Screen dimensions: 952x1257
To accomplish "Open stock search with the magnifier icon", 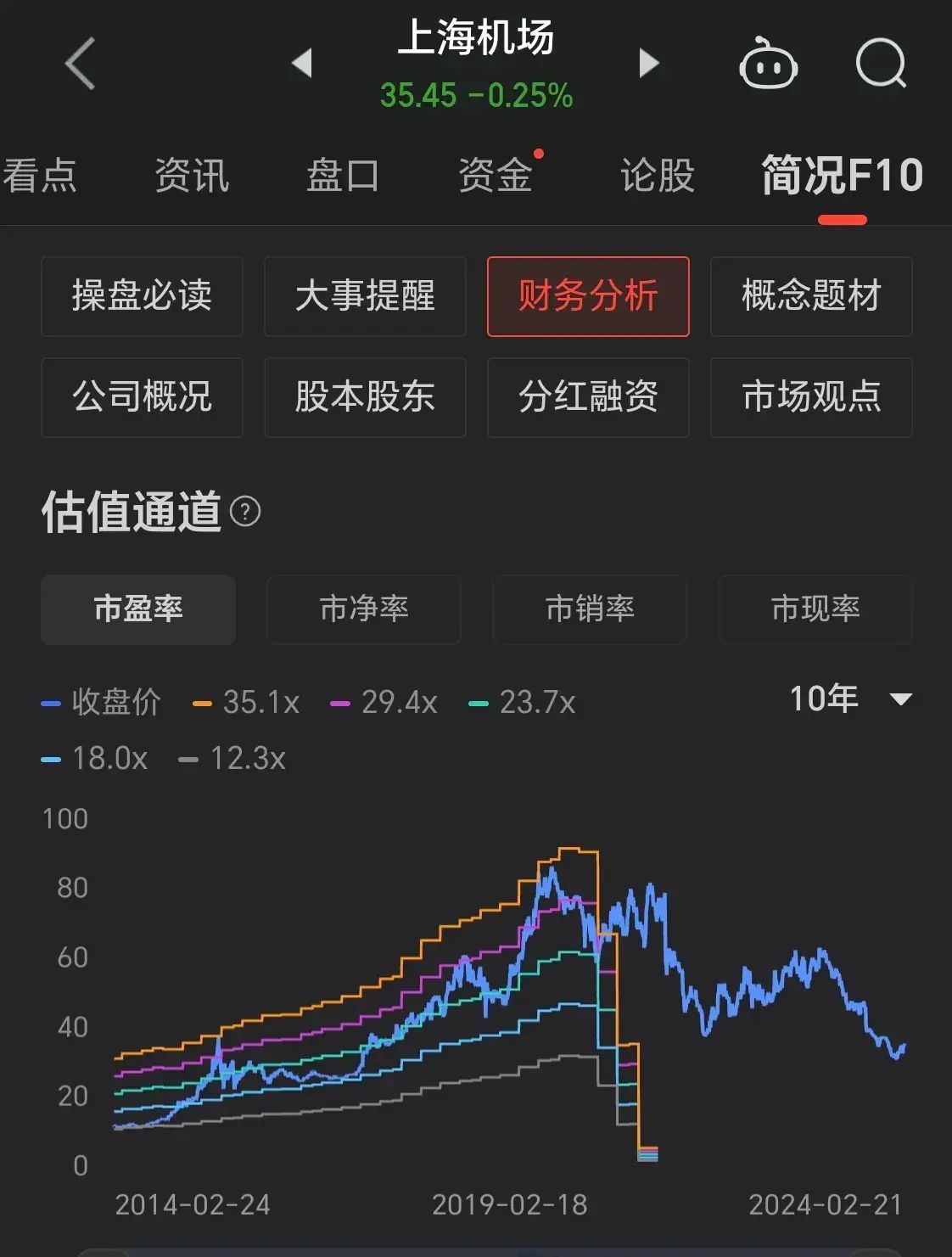I will click(x=880, y=64).
